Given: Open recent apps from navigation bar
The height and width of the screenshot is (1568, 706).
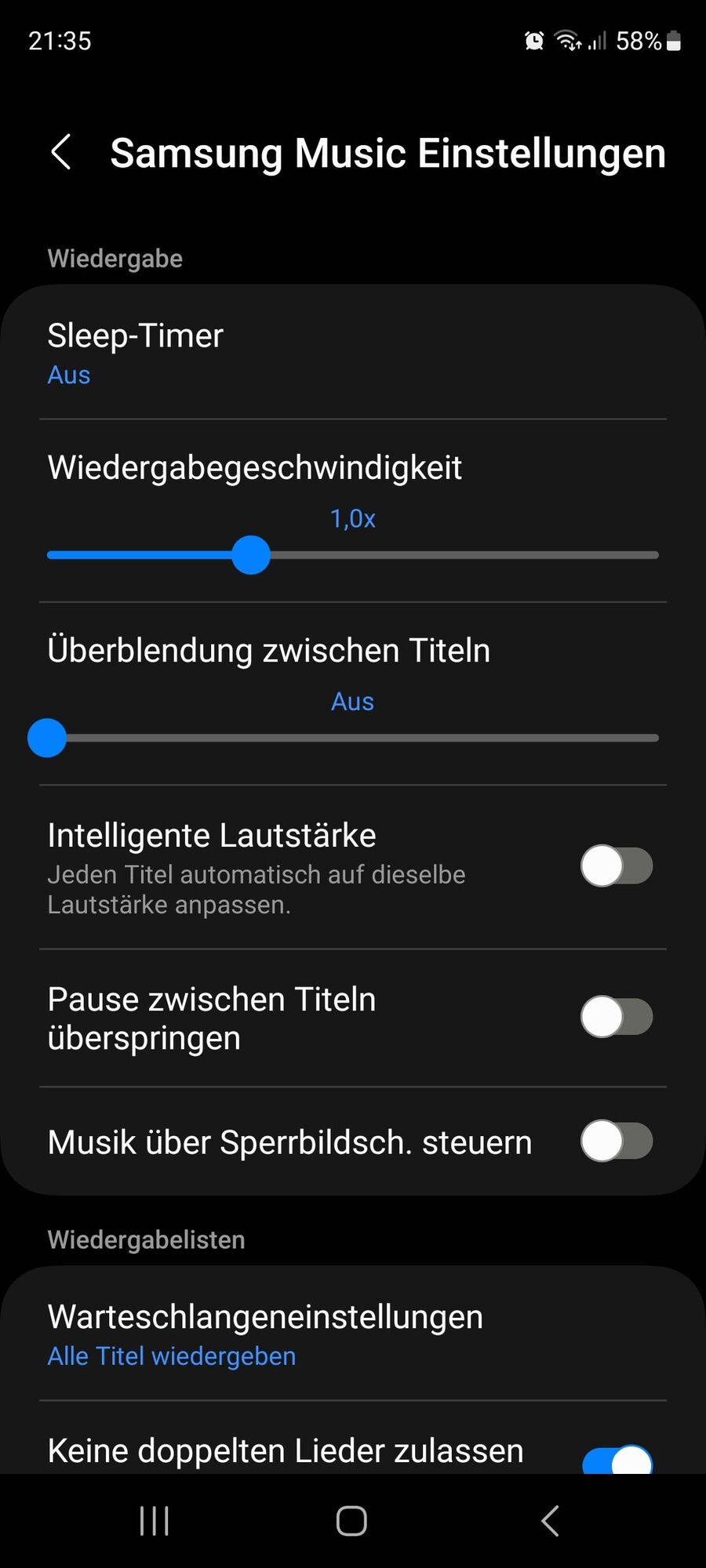Looking at the screenshot, I should click(x=155, y=1521).
